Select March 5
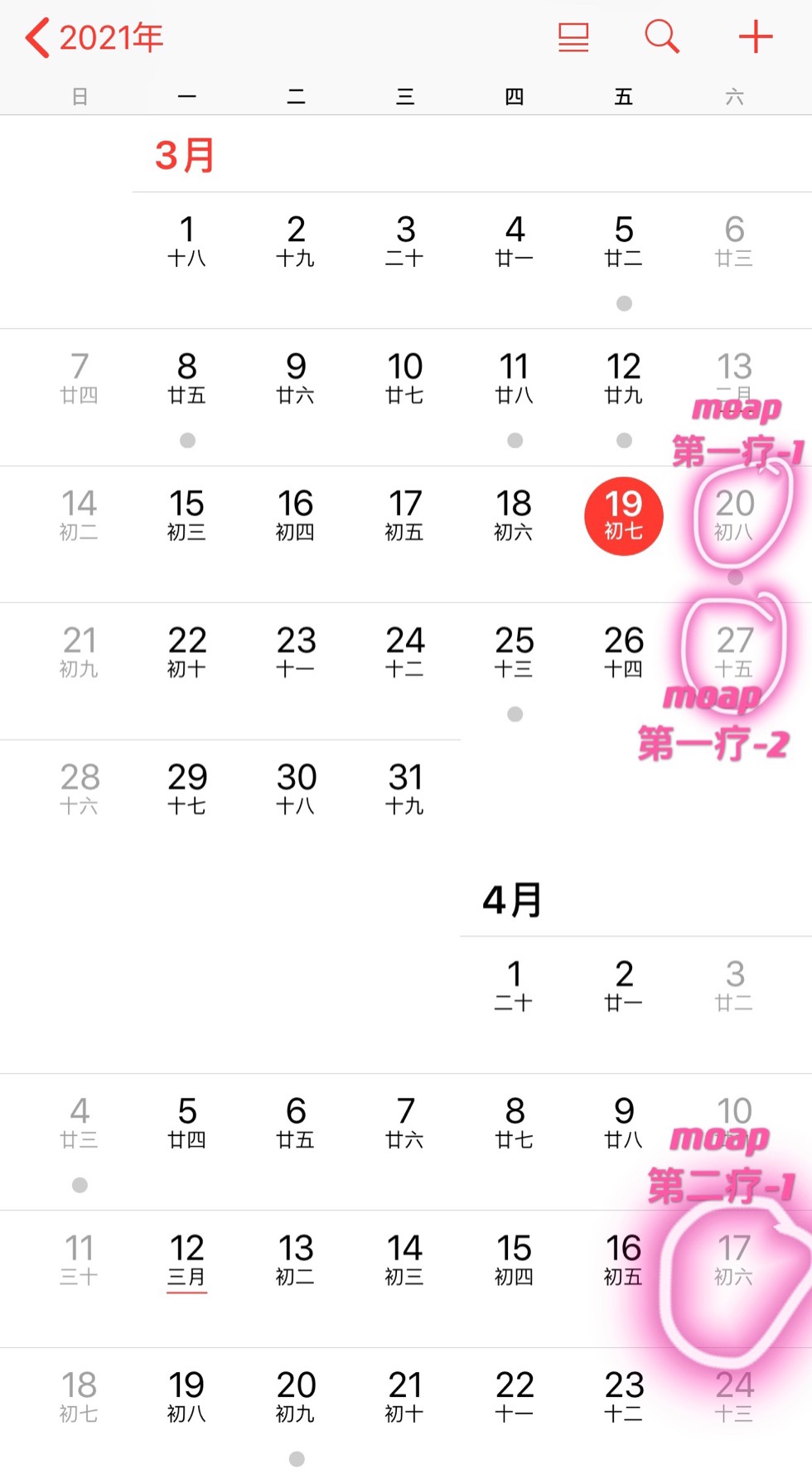Viewport: 812px width, 1479px height. pyautogui.click(x=624, y=242)
